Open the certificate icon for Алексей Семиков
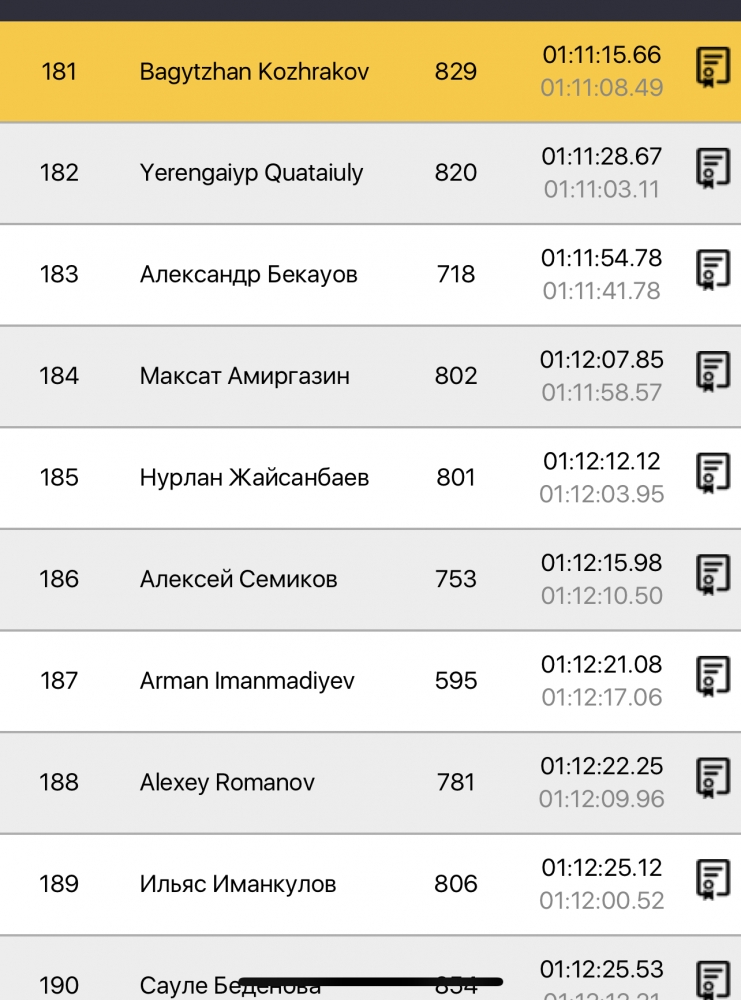This screenshot has height=1000, width=741. 712,575
